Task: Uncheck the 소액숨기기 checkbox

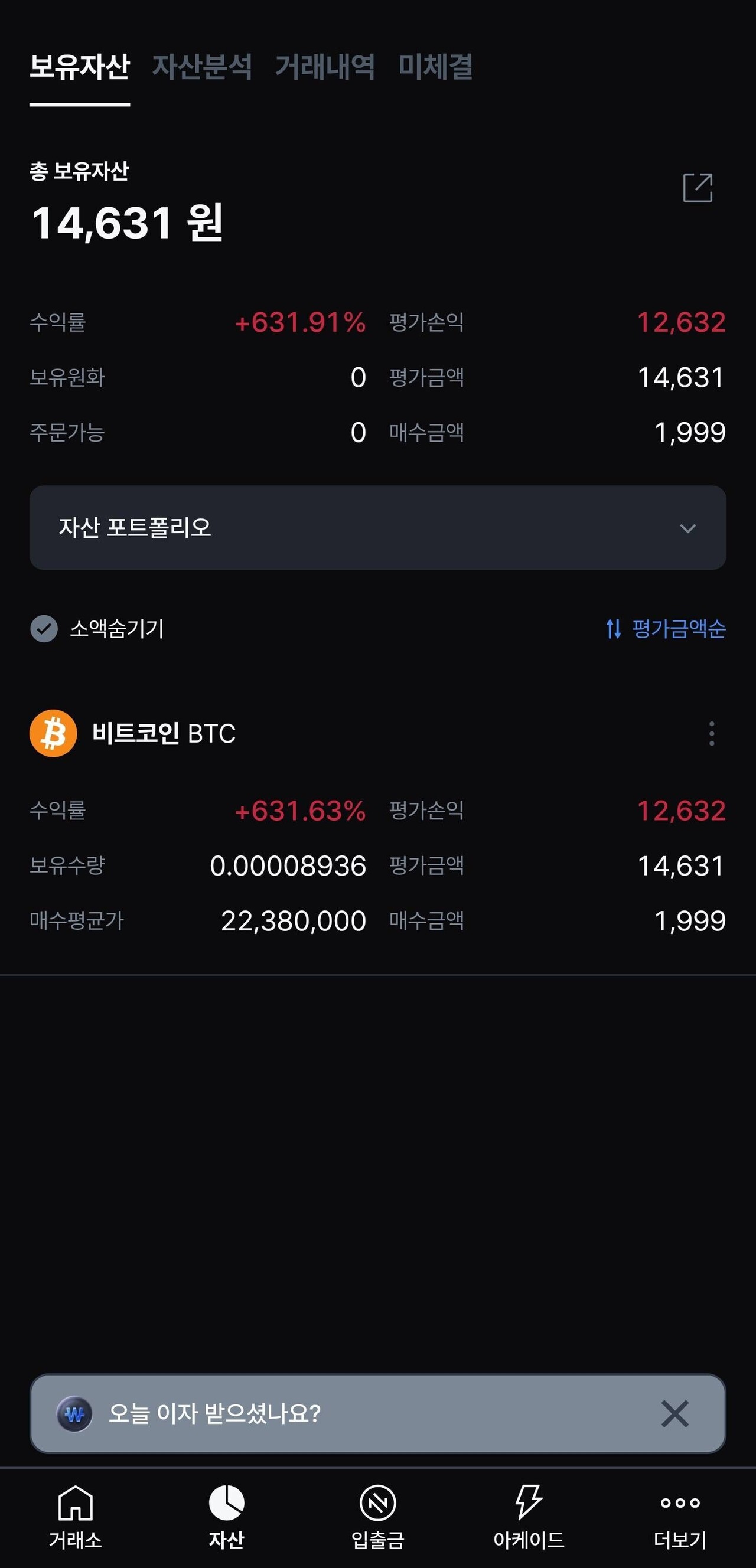Action: tap(44, 629)
